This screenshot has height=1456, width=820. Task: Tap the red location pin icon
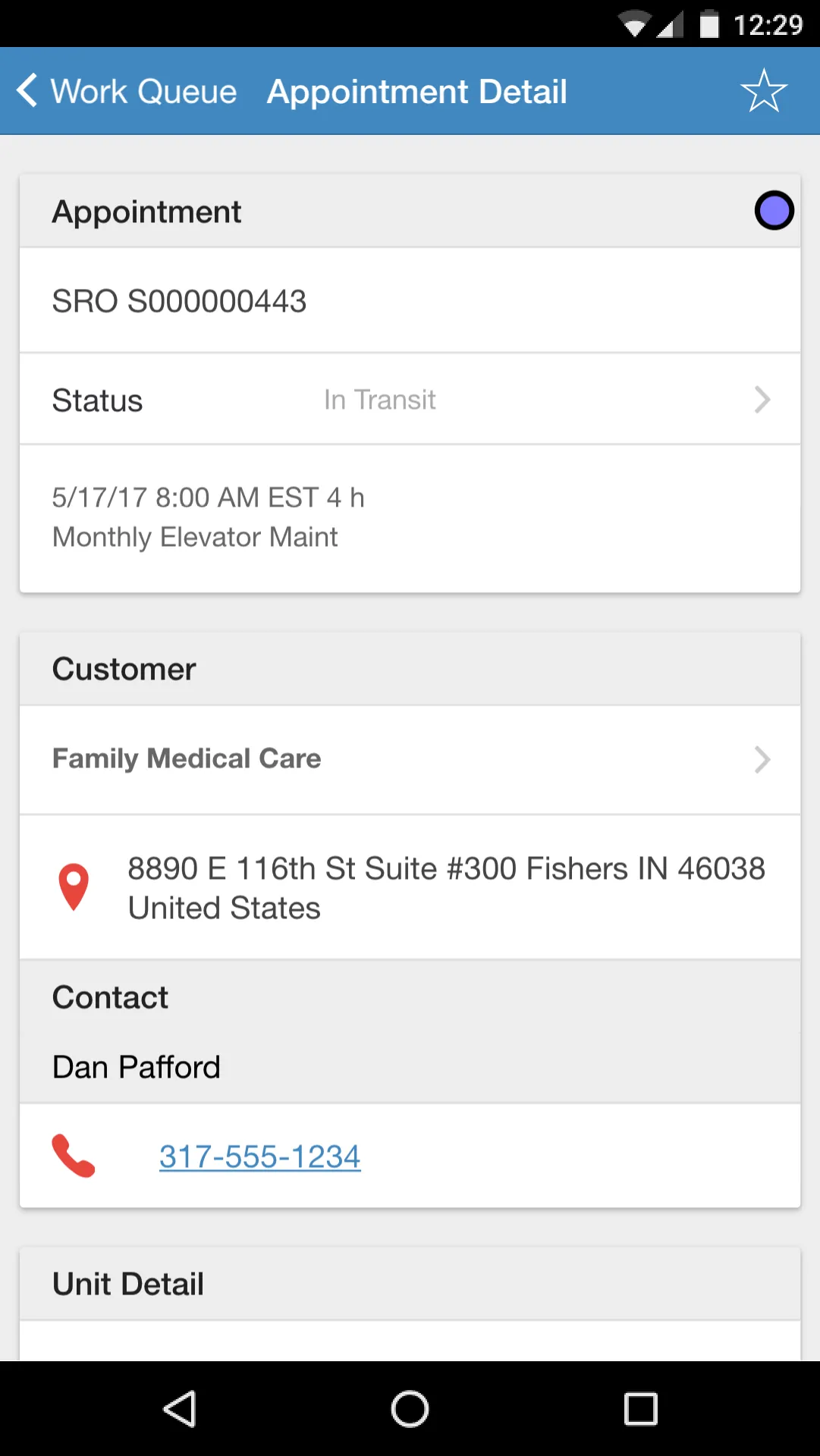coord(74,887)
